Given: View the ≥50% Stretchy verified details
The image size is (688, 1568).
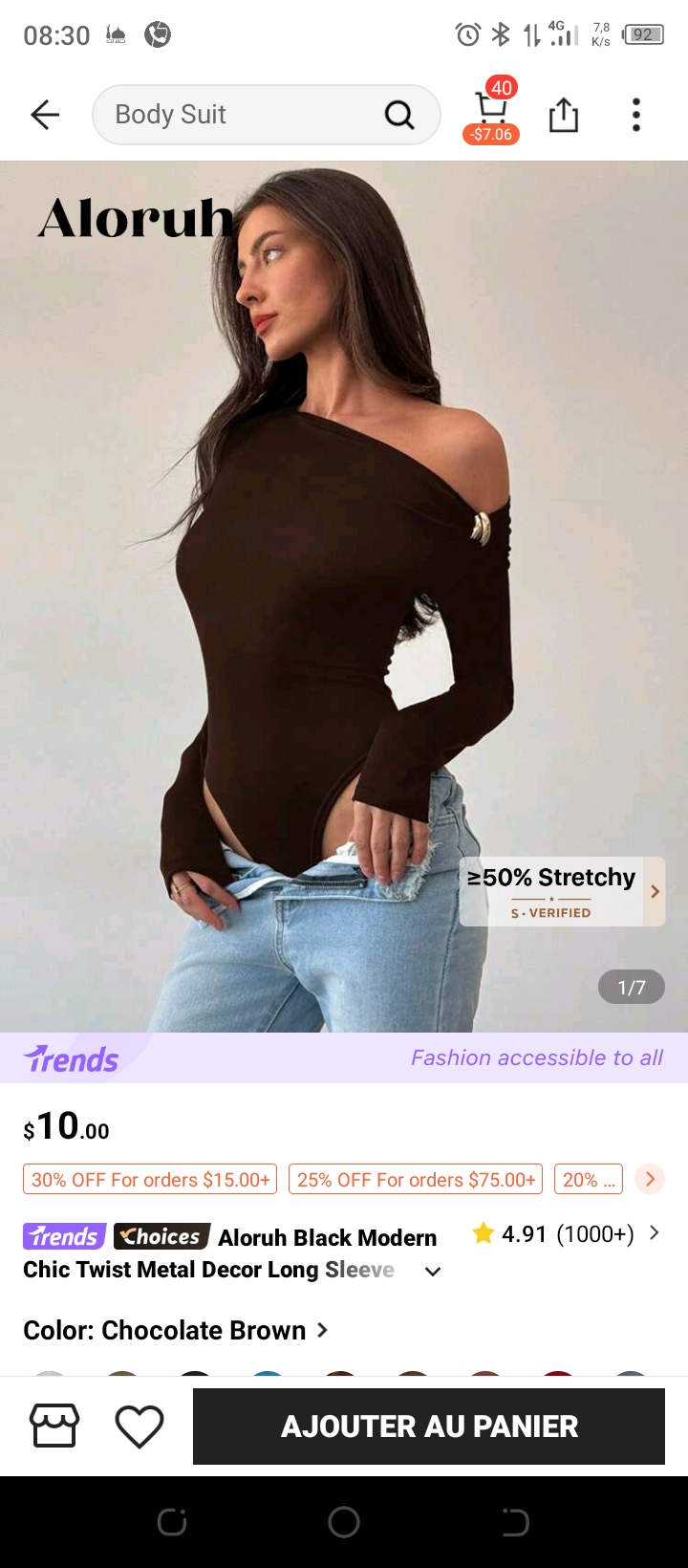Looking at the screenshot, I should (562, 891).
